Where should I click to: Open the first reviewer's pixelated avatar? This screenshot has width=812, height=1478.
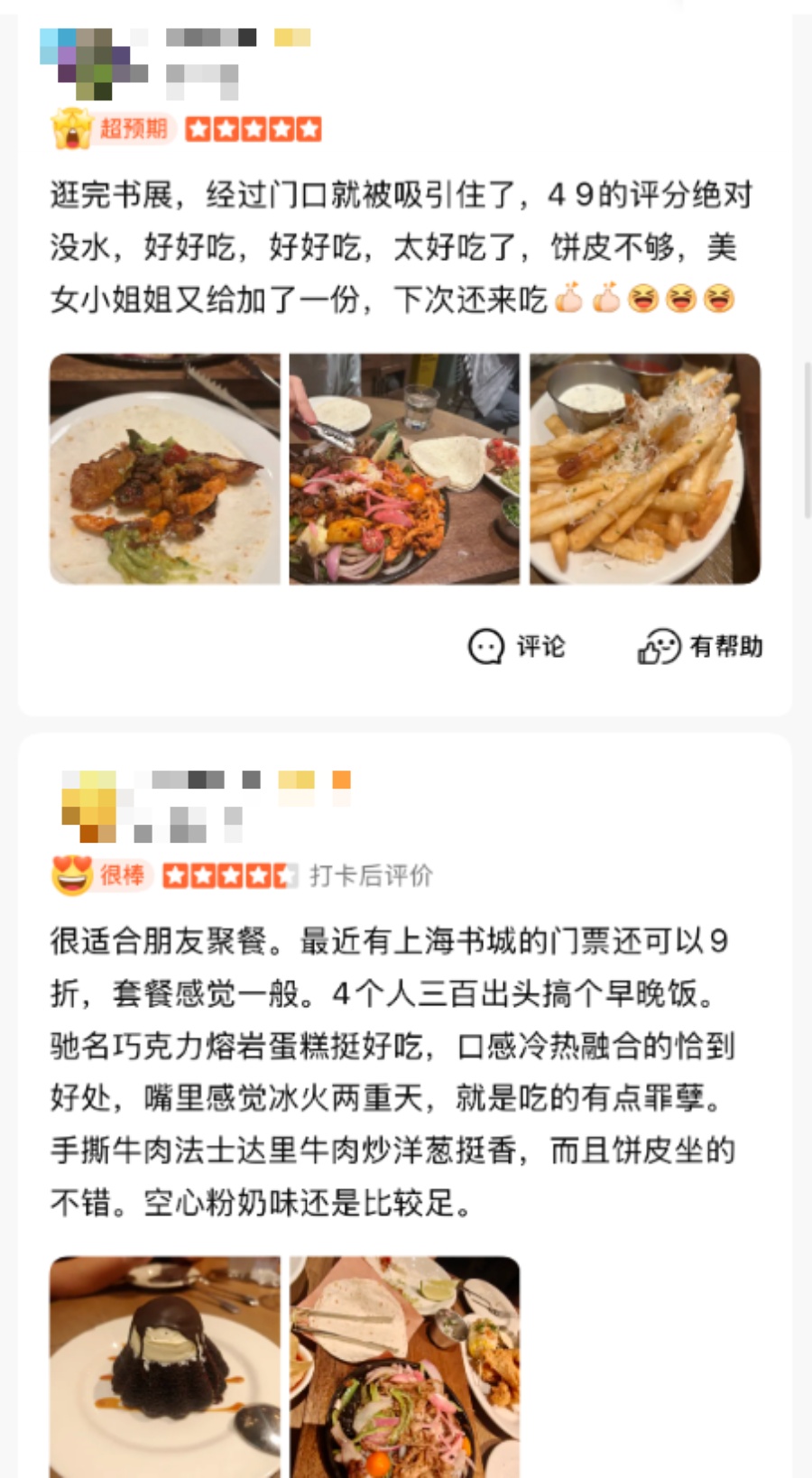(x=88, y=63)
